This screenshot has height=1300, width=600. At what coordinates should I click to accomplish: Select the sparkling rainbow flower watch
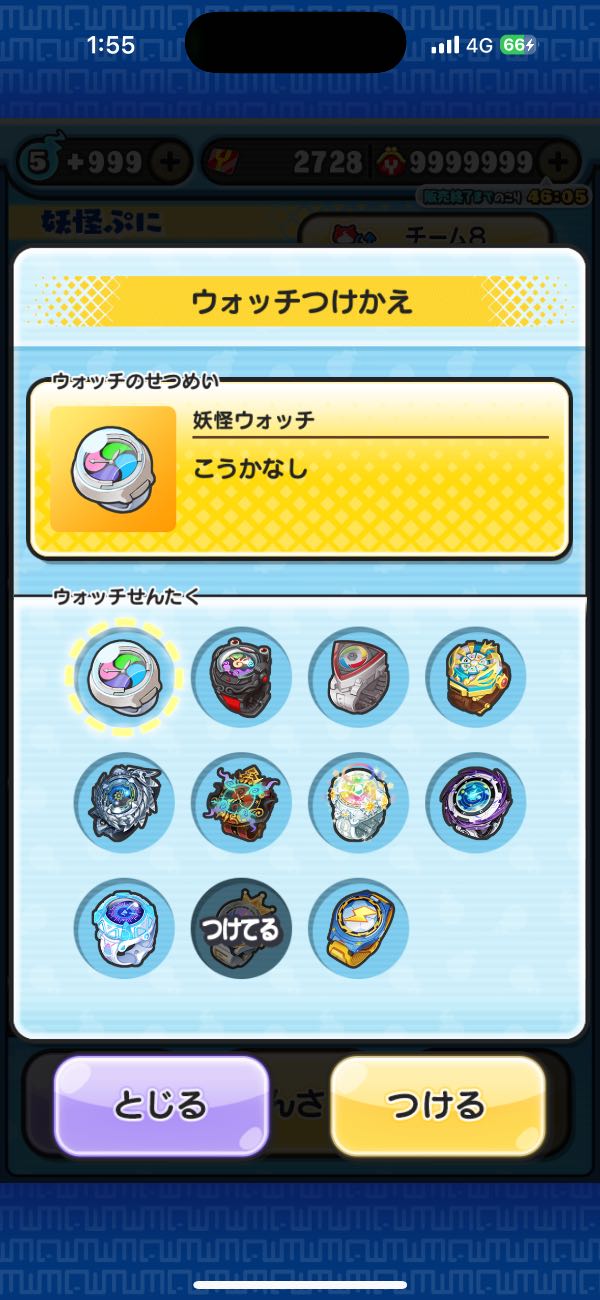pos(358,803)
